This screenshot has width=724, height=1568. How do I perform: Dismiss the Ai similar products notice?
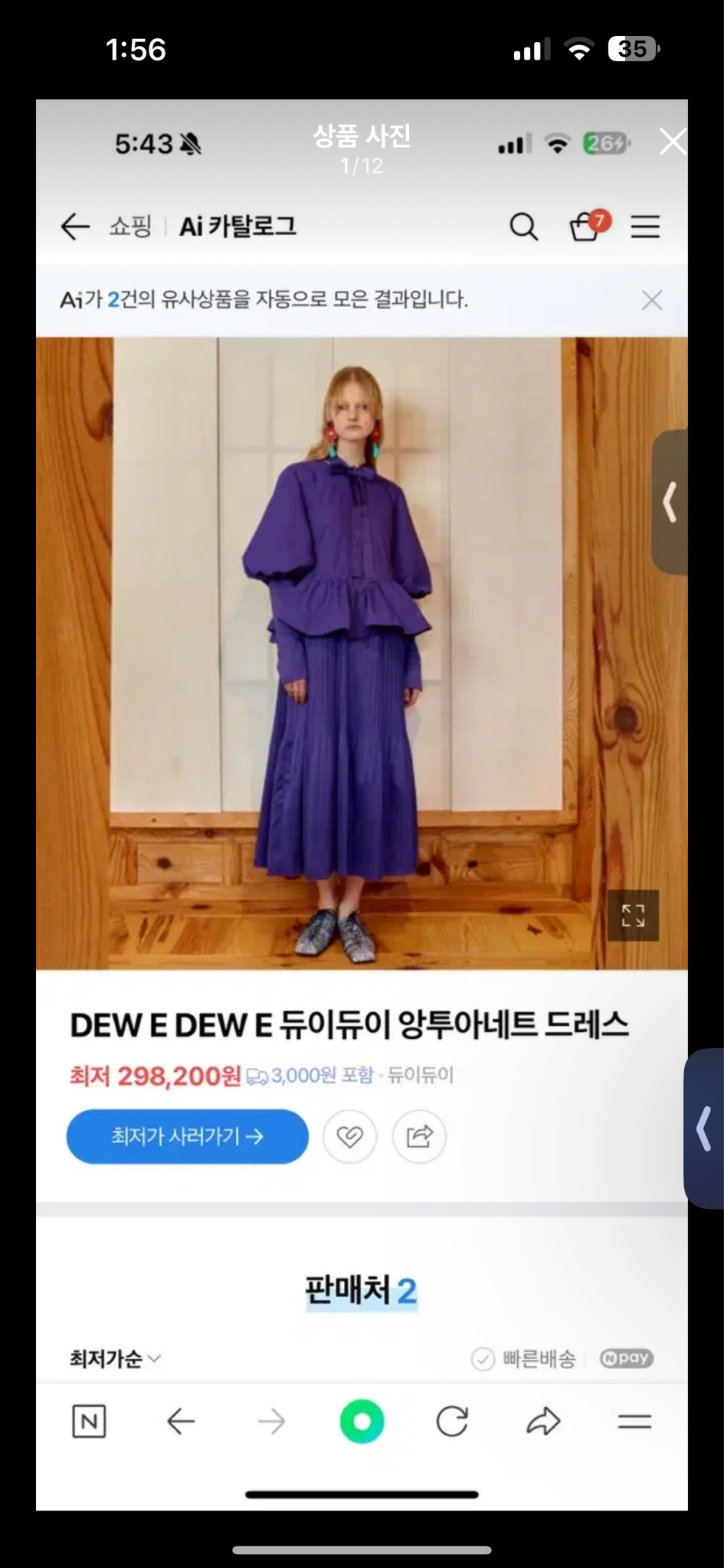pyautogui.click(x=652, y=300)
